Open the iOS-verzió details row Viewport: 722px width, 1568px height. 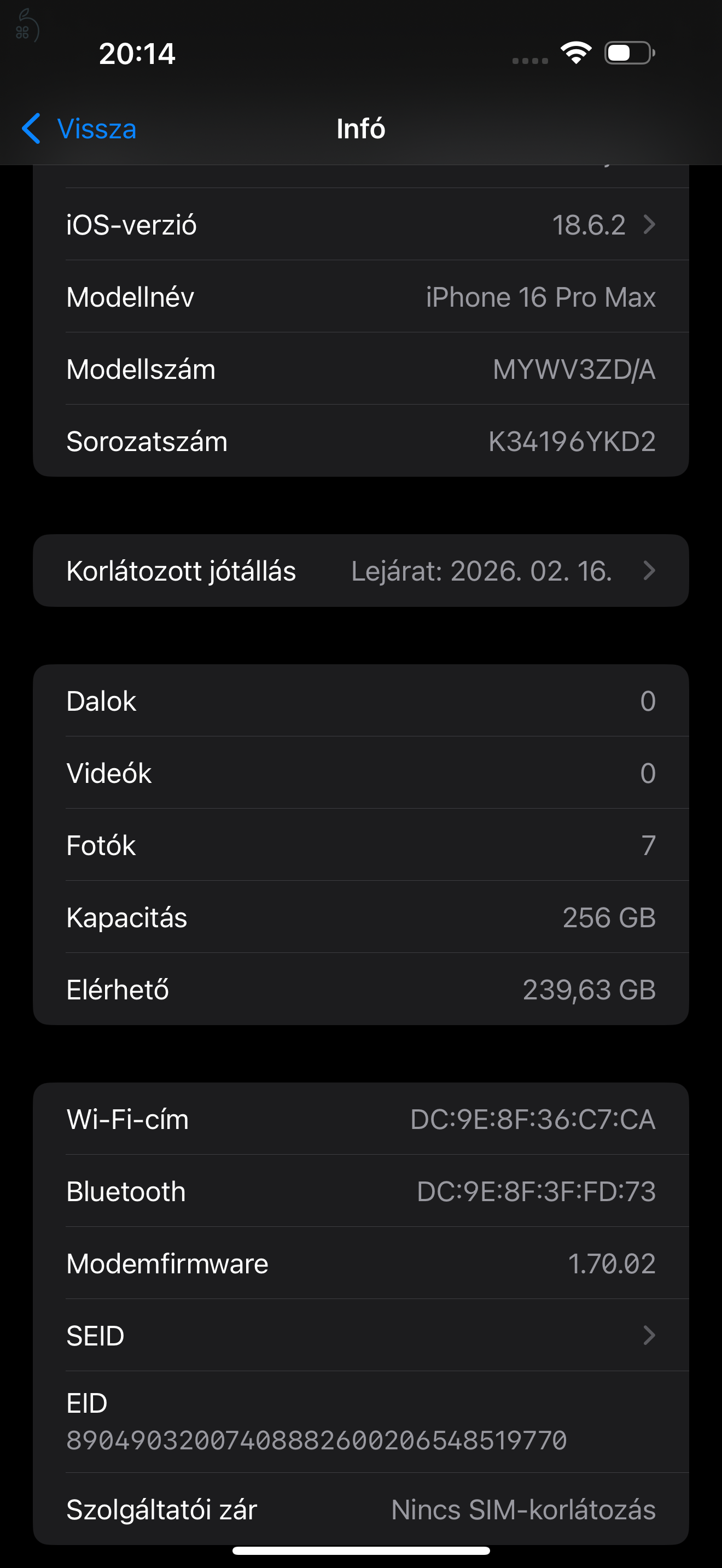click(x=361, y=224)
